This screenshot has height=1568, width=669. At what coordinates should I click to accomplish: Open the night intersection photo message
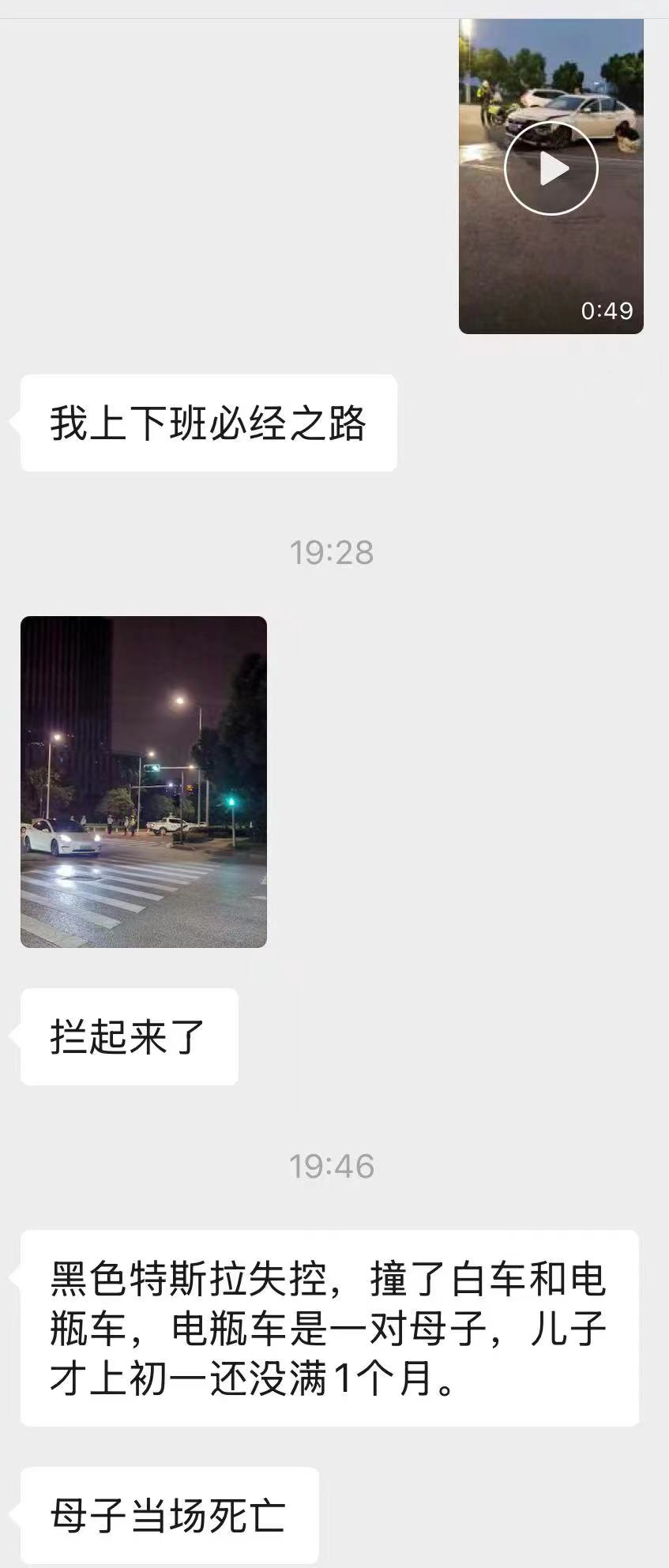pos(142,782)
